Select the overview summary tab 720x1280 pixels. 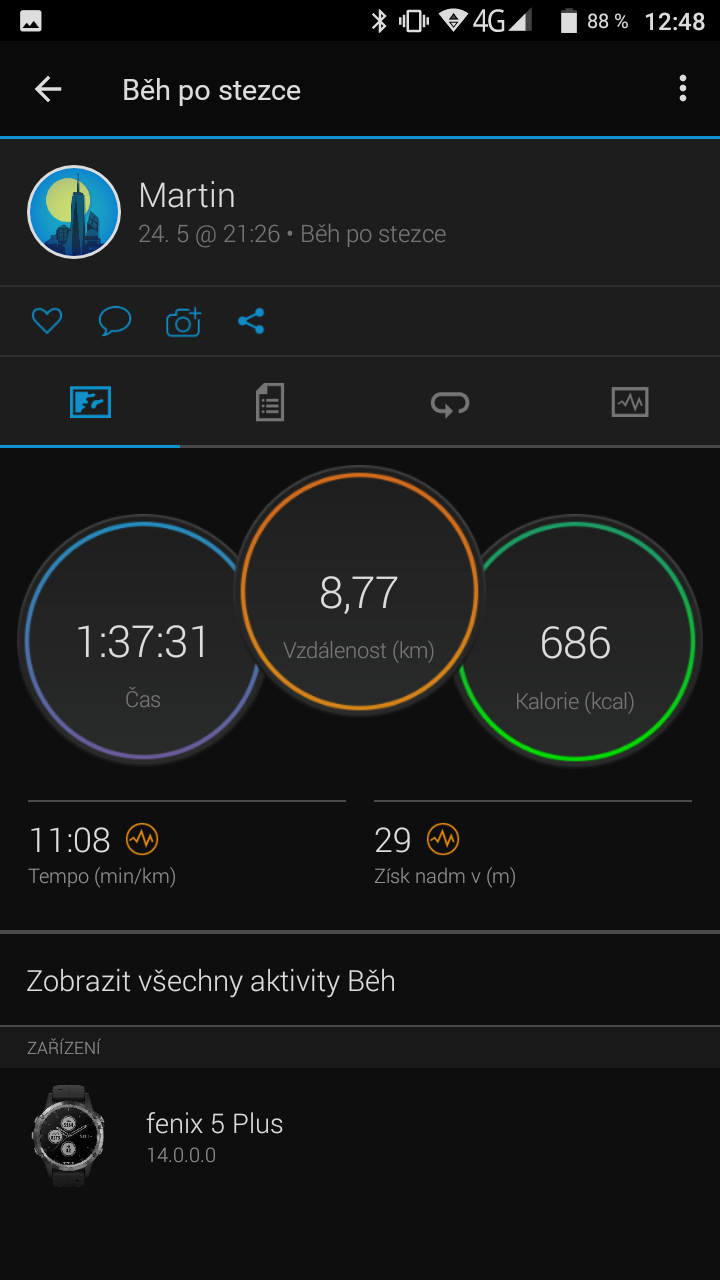[90, 402]
